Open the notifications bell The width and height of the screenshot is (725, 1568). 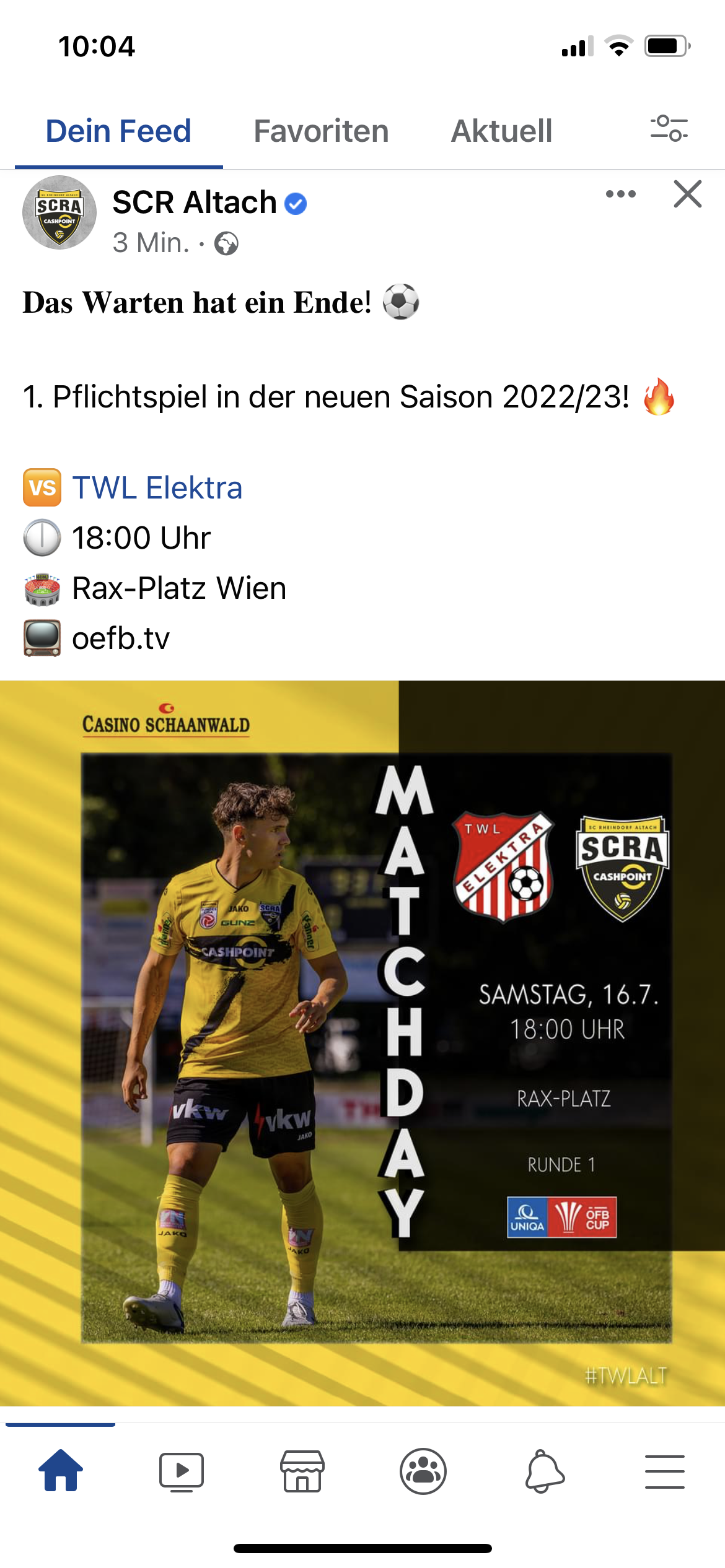[544, 1471]
